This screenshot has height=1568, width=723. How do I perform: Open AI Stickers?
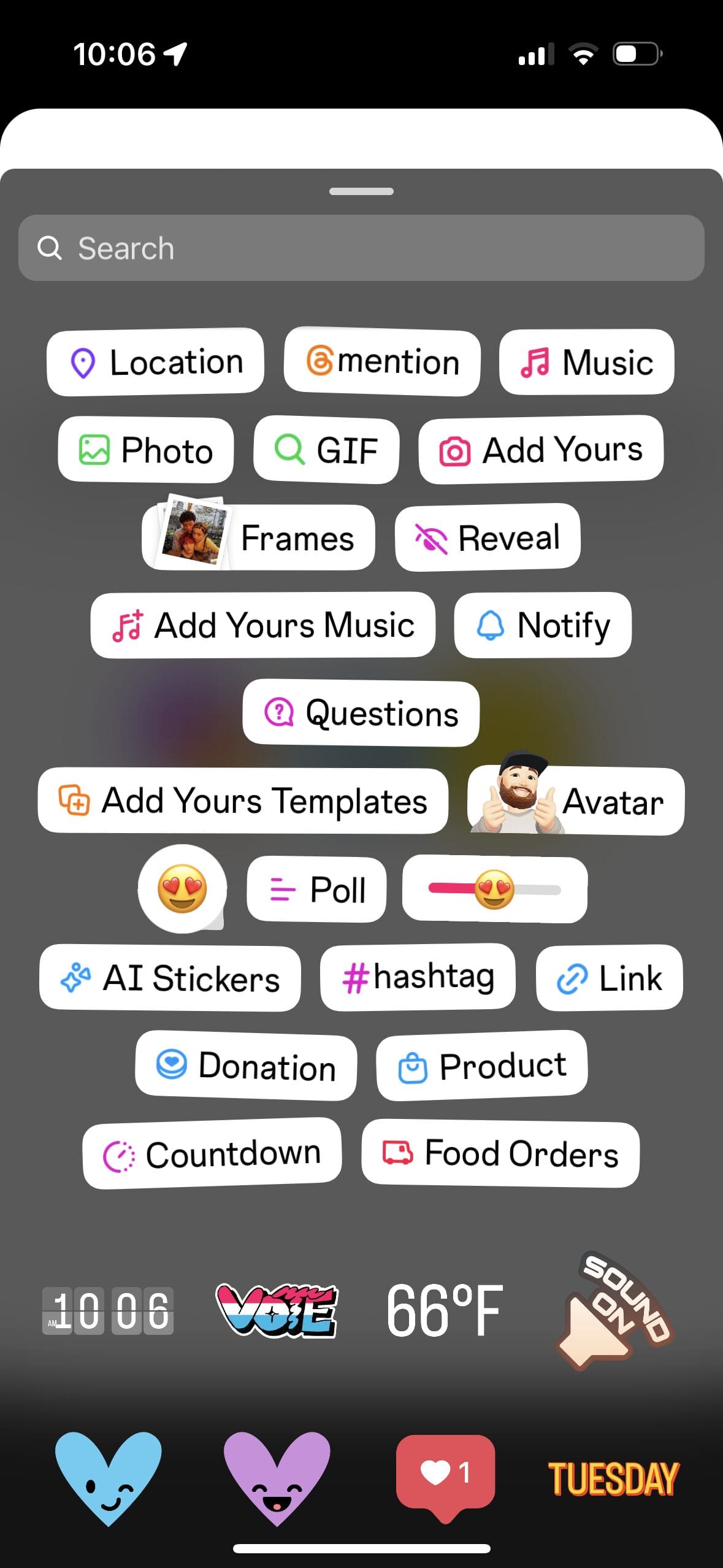coord(170,978)
